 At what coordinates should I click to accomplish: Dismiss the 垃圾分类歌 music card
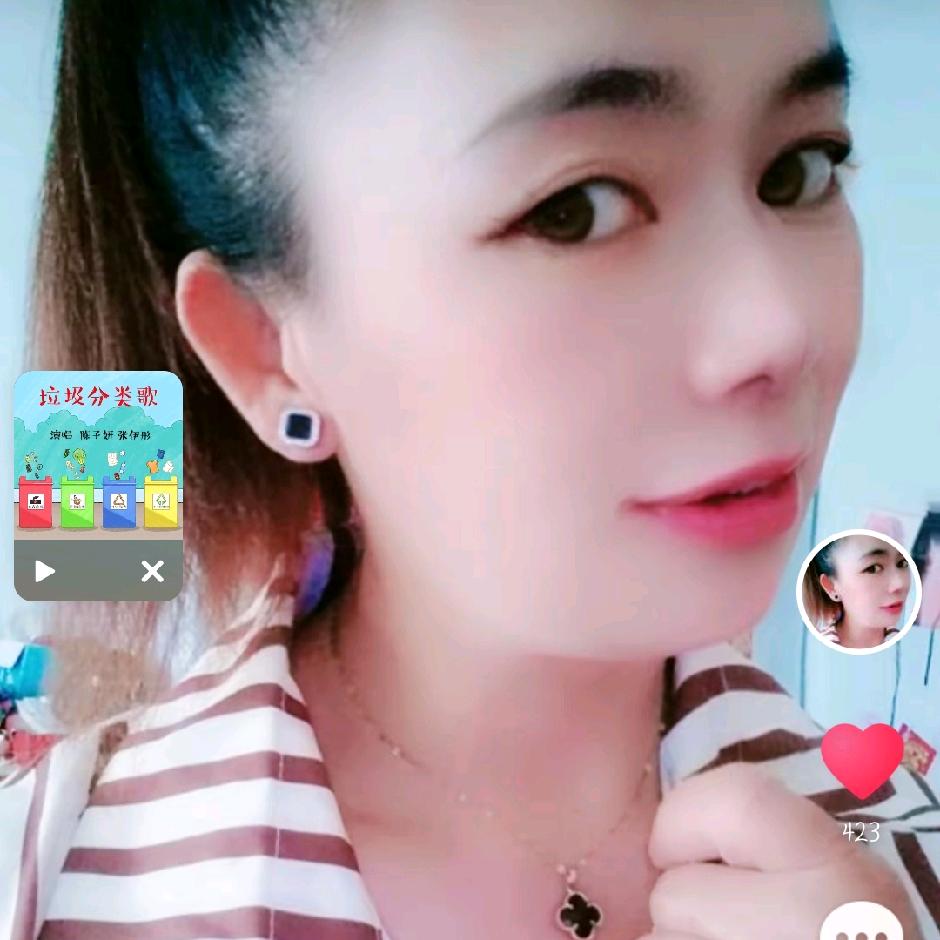click(x=152, y=571)
